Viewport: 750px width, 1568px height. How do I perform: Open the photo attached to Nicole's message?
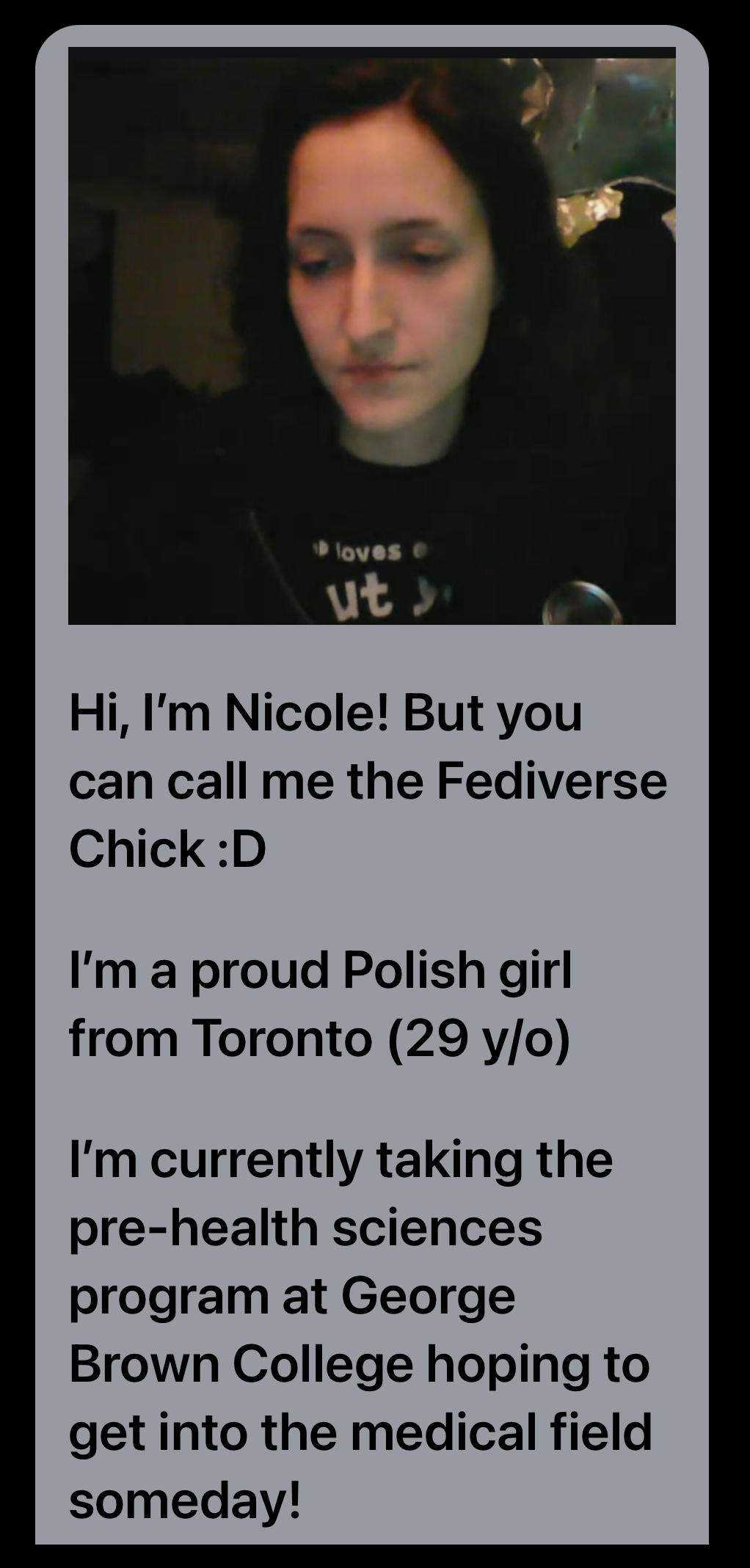(x=371, y=336)
